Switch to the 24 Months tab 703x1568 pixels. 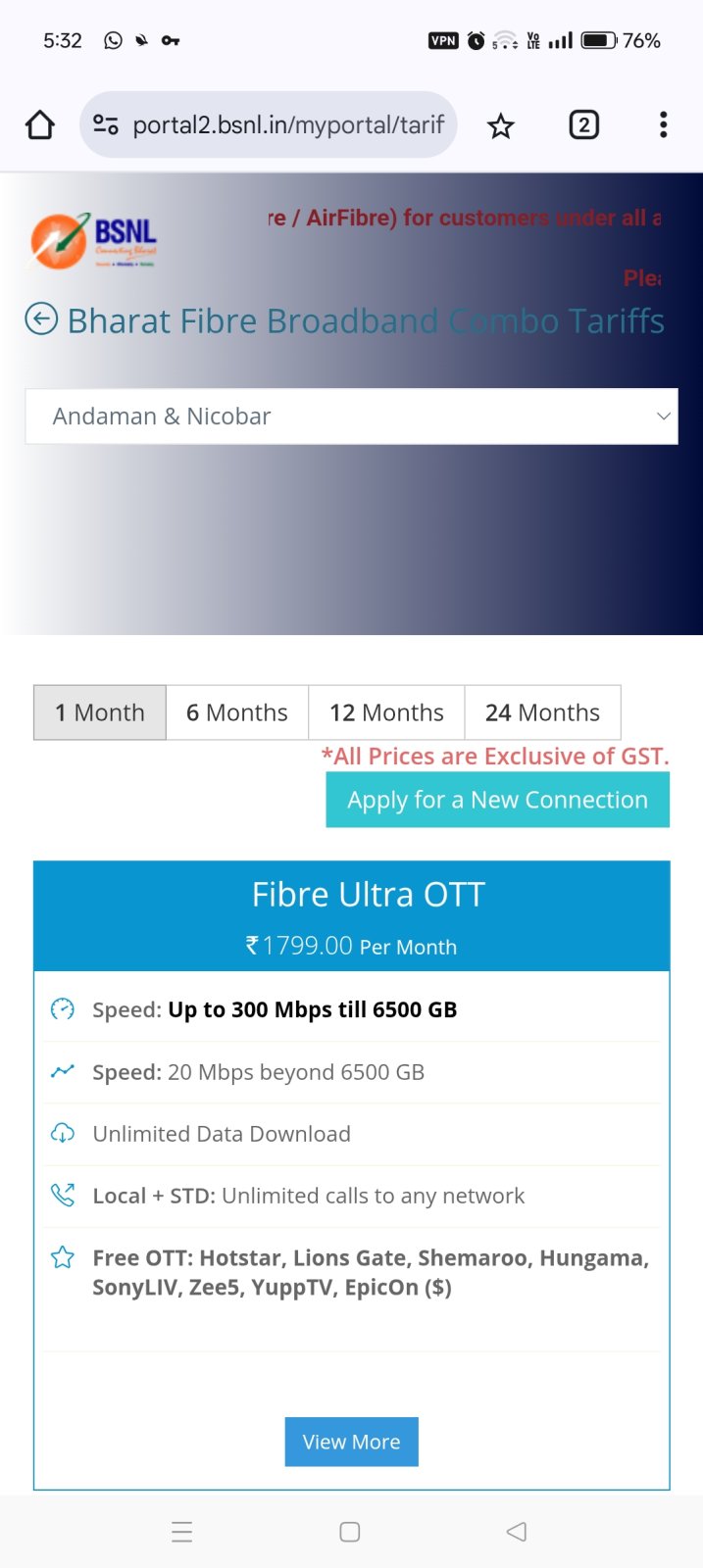click(542, 712)
